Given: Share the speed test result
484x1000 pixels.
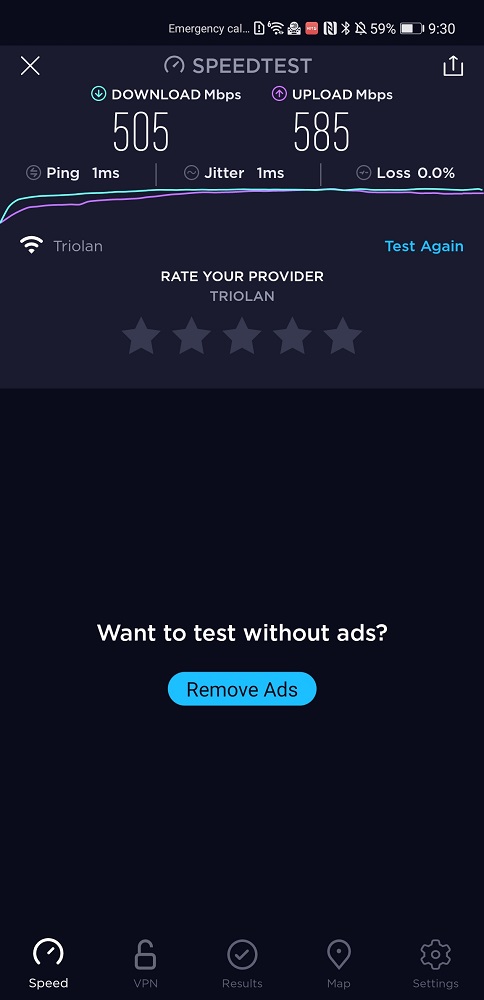Looking at the screenshot, I should click(x=453, y=66).
